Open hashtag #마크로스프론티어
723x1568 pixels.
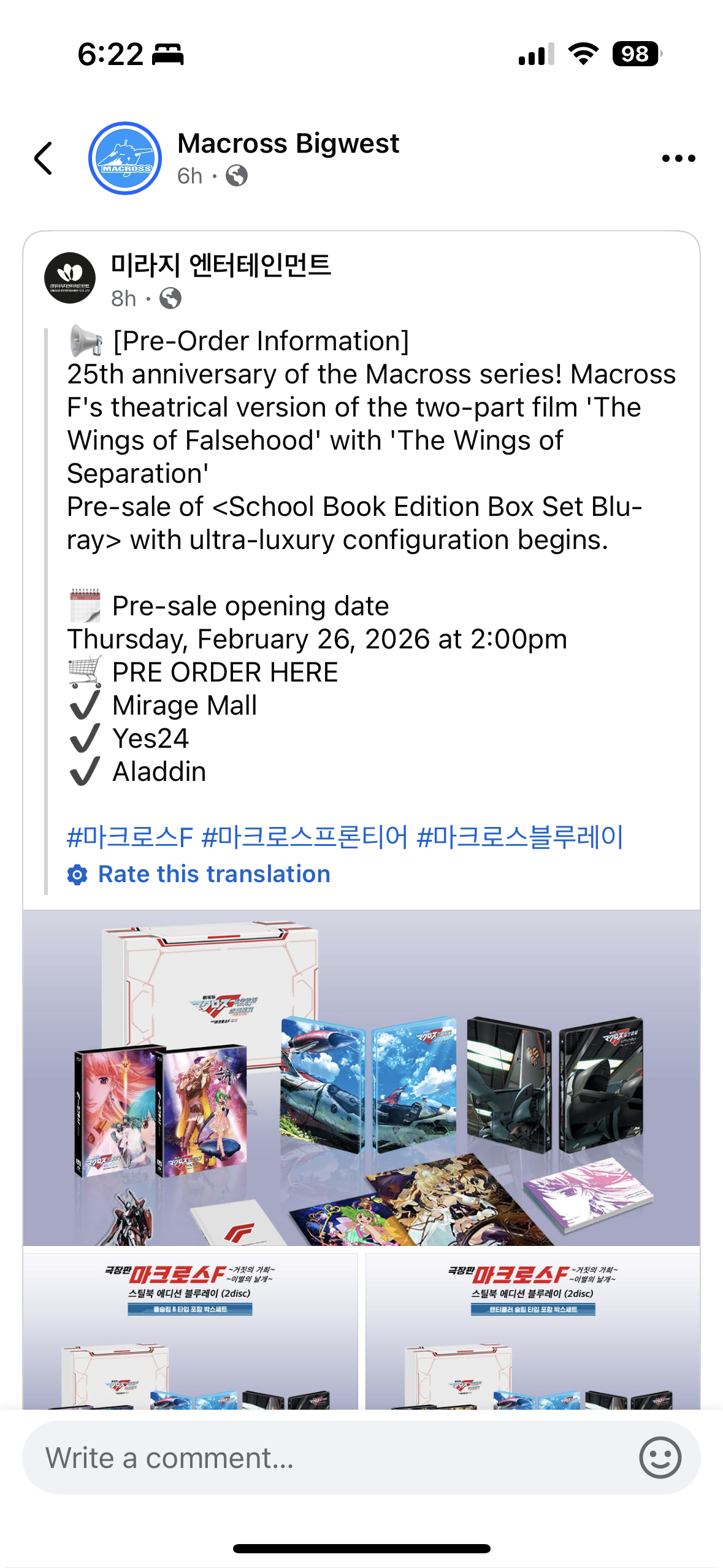(305, 837)
